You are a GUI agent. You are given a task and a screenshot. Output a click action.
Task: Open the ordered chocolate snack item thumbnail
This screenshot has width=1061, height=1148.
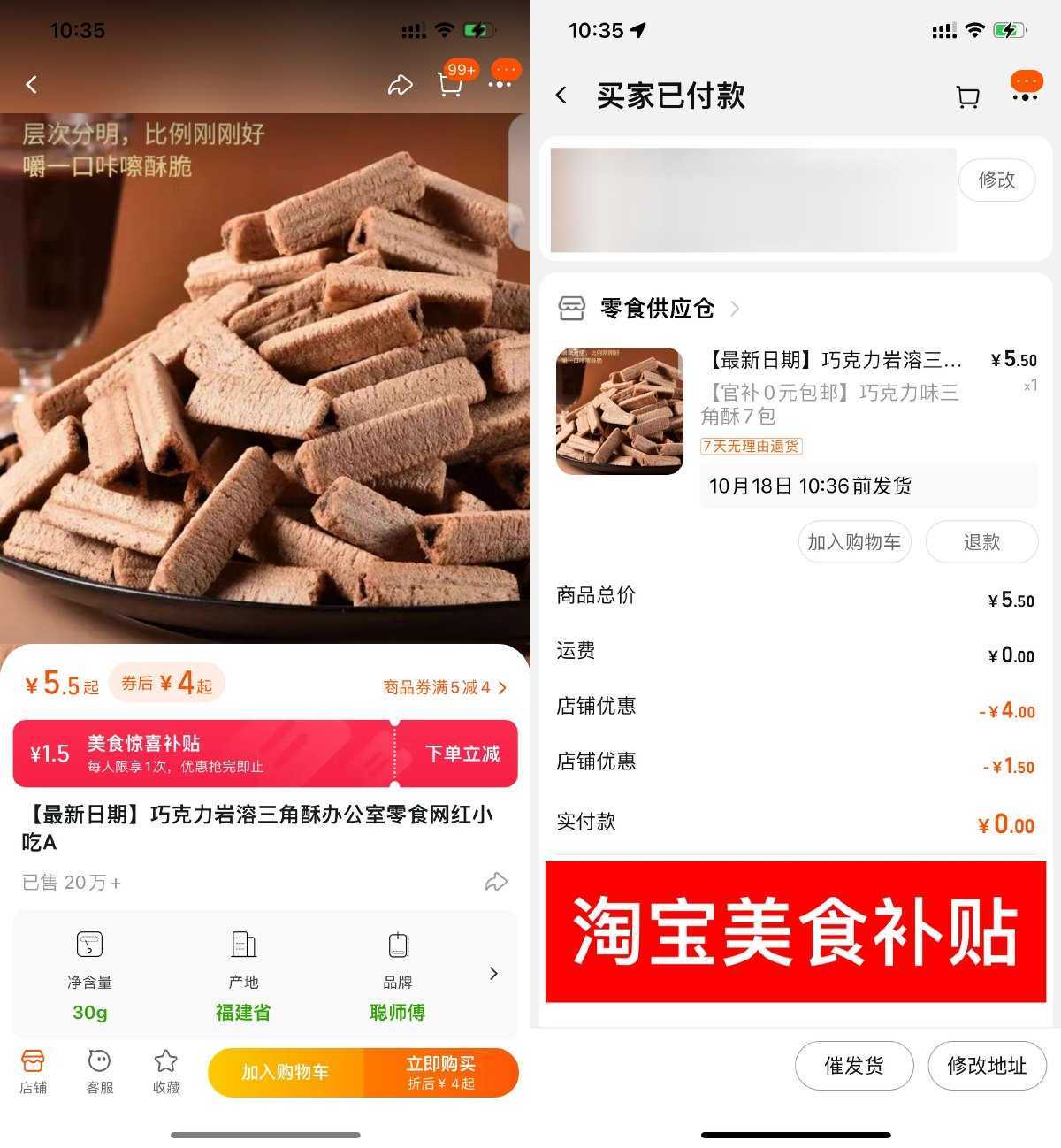tap(620, 411)
